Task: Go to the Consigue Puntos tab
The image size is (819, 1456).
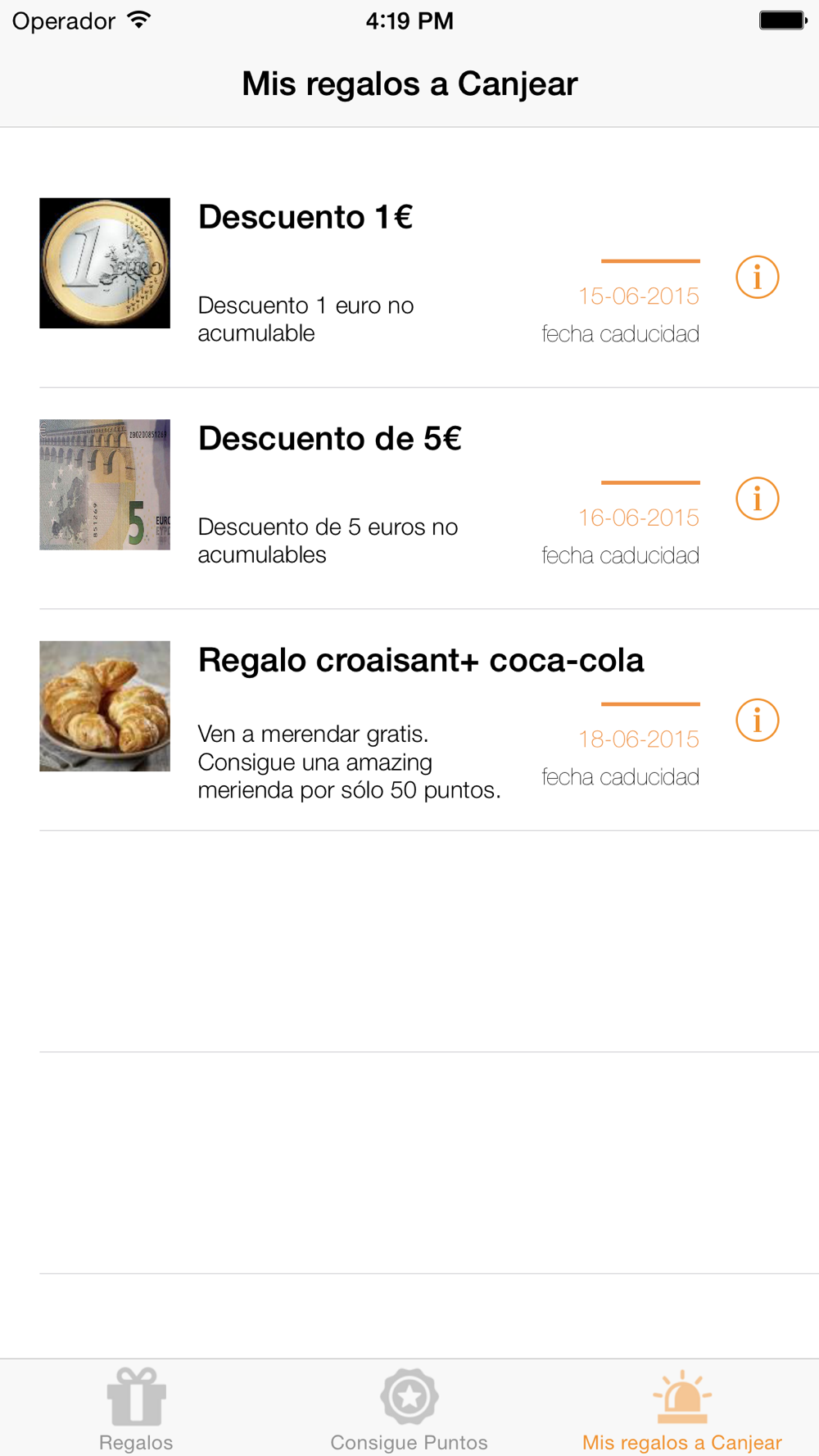Action: [409, 1409]
